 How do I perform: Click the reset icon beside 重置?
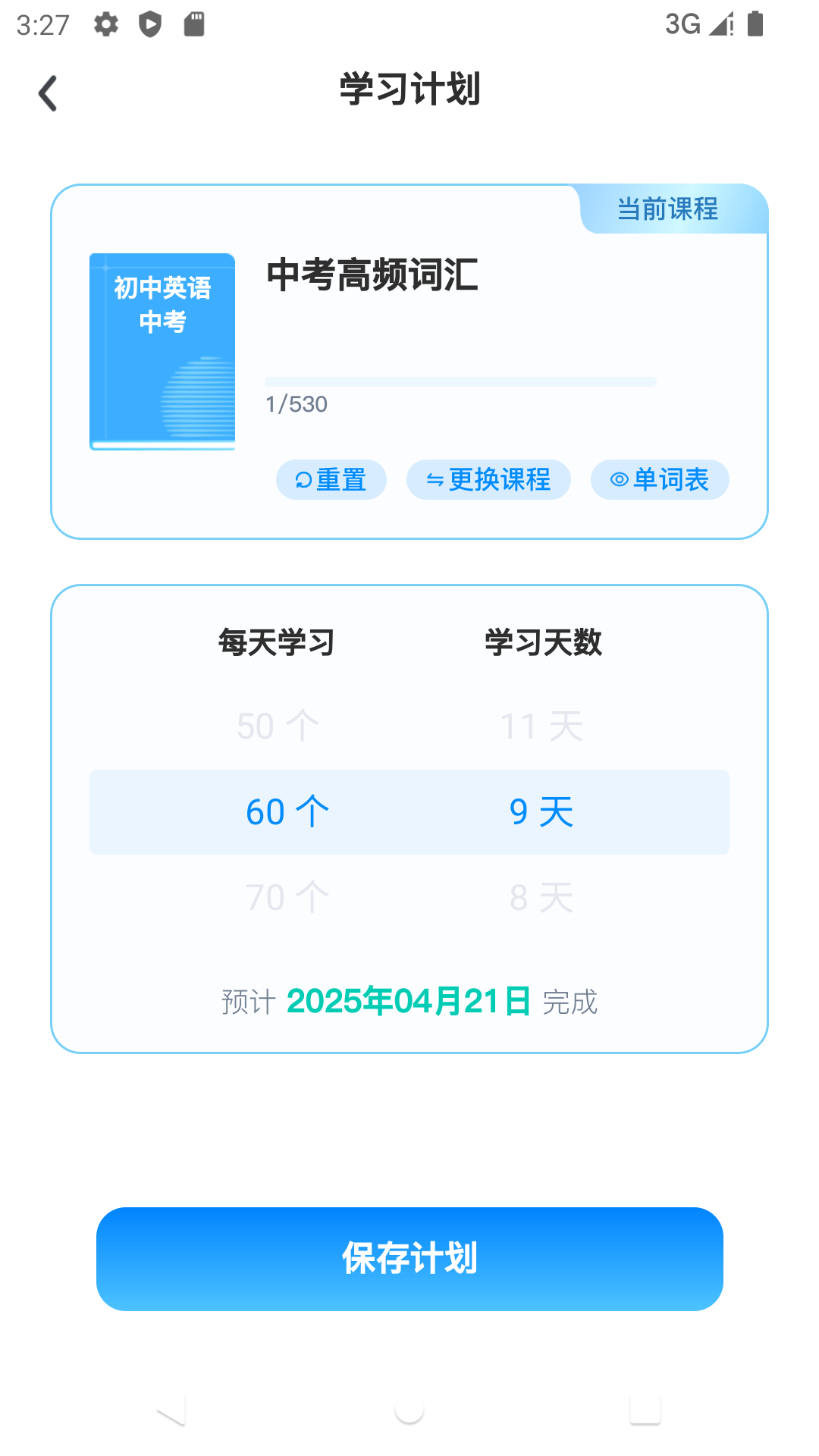[303, 479]
